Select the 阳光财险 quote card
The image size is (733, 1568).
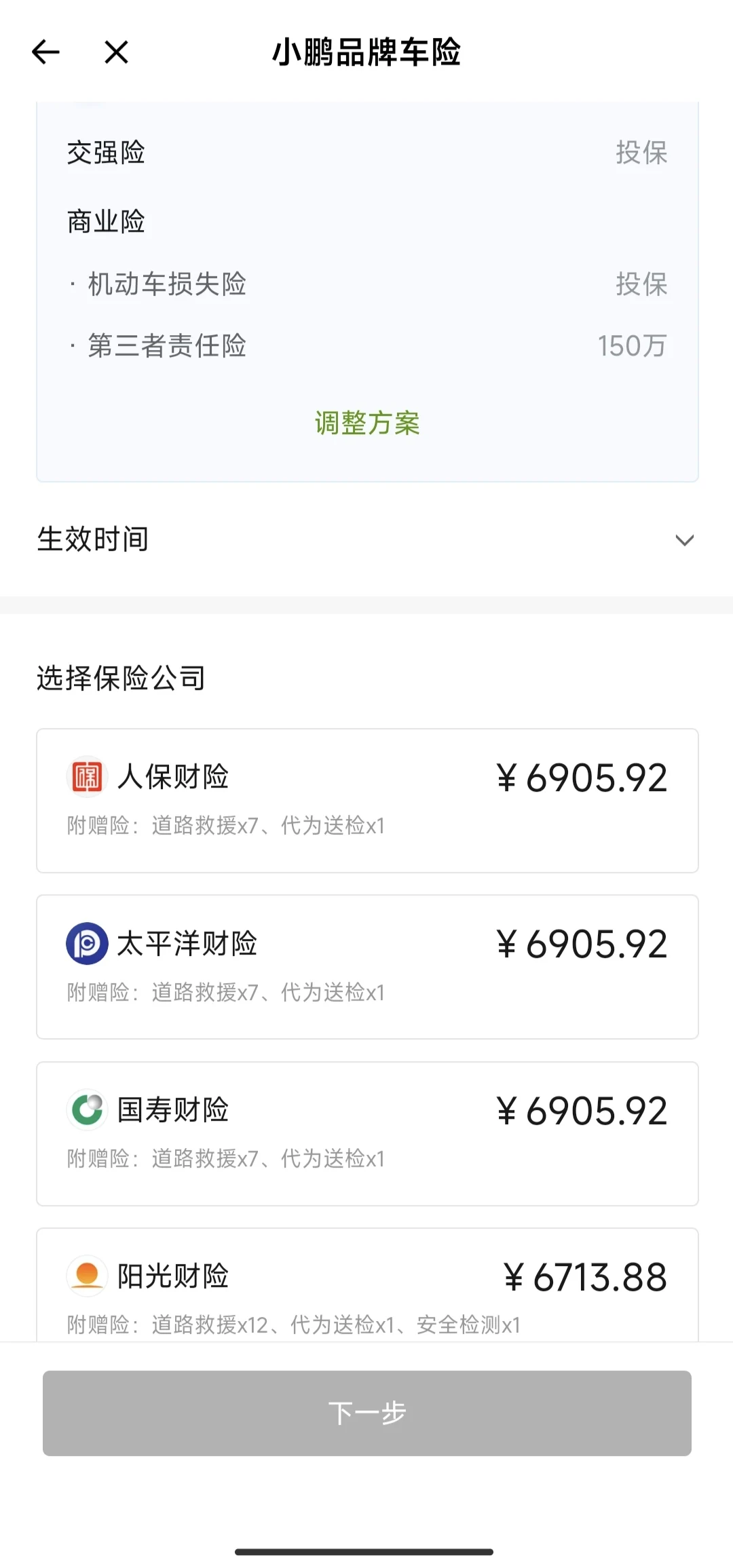pos(367,1284)
